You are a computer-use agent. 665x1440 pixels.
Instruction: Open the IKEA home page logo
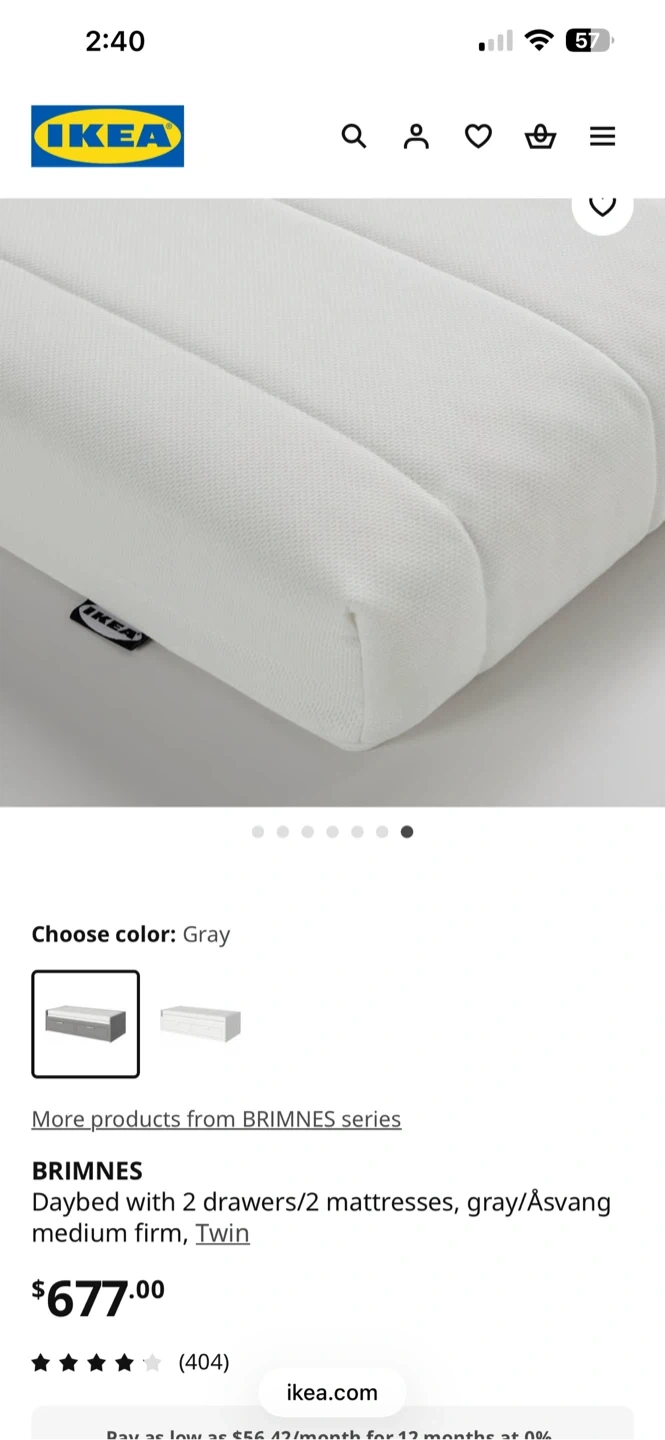107,136
